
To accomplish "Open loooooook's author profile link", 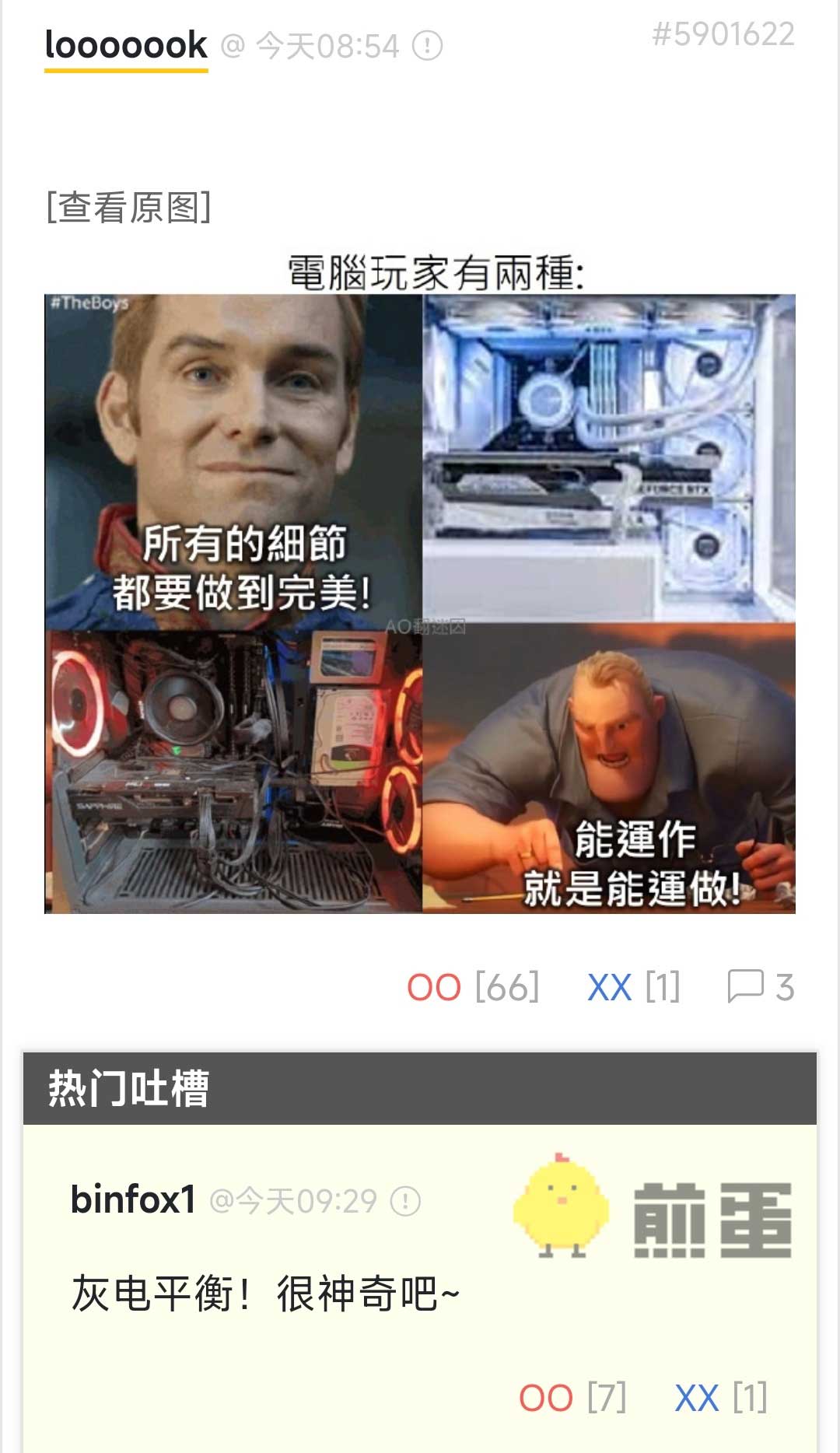I will click(126, 45).
